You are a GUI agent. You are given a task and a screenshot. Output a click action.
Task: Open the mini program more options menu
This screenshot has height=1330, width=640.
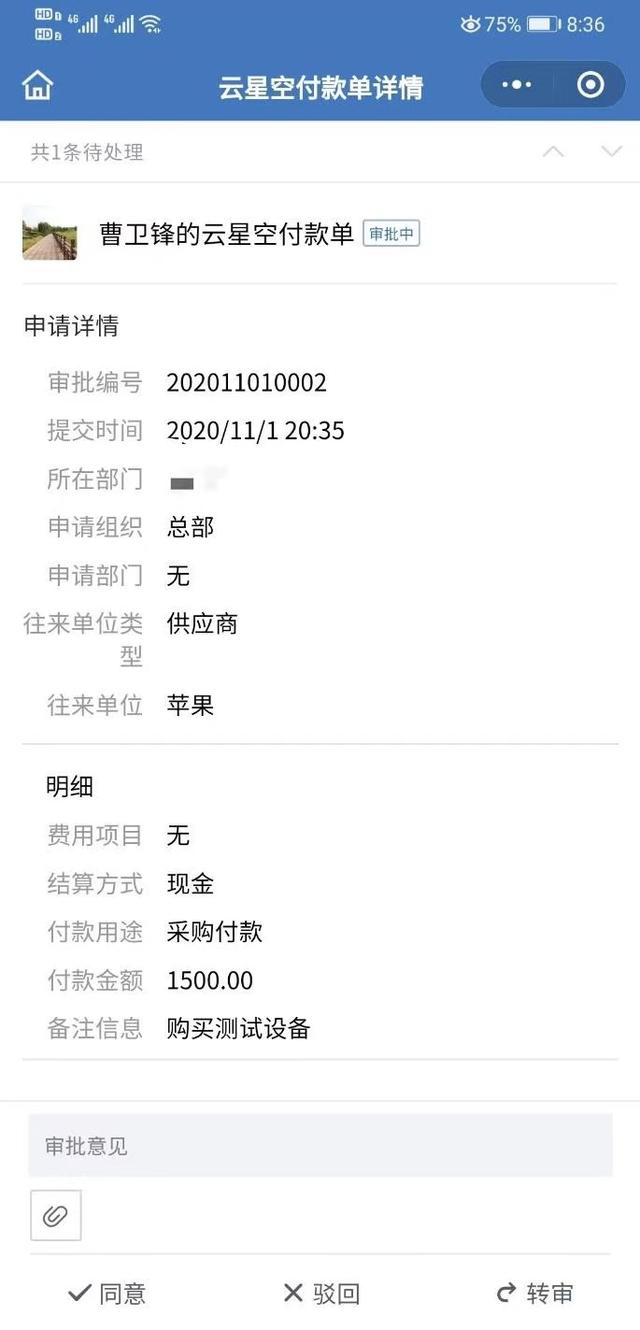click(x=517, y=85)
